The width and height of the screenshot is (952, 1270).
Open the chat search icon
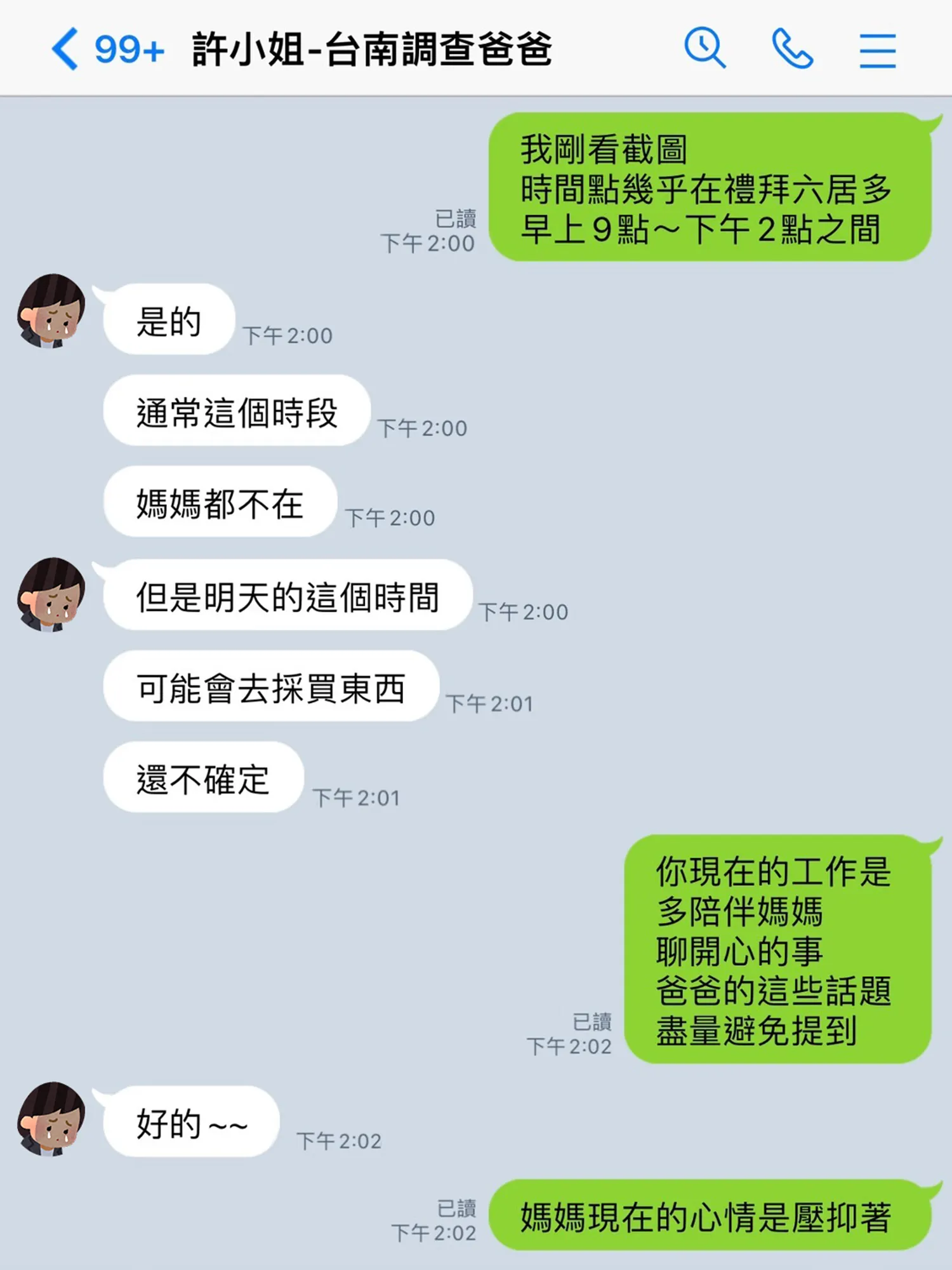click(x=704, y=48)
